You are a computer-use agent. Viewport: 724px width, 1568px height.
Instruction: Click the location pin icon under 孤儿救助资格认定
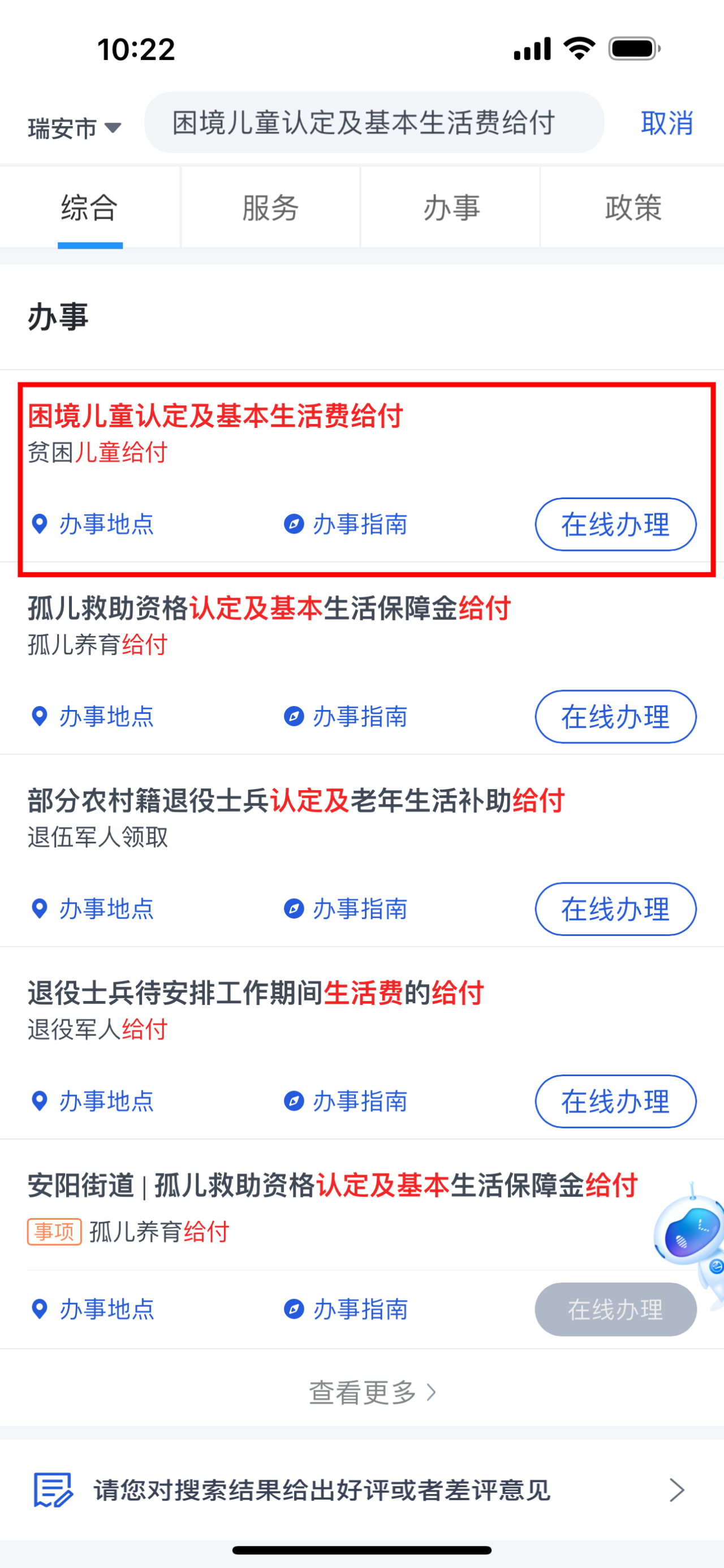point(40,717)
